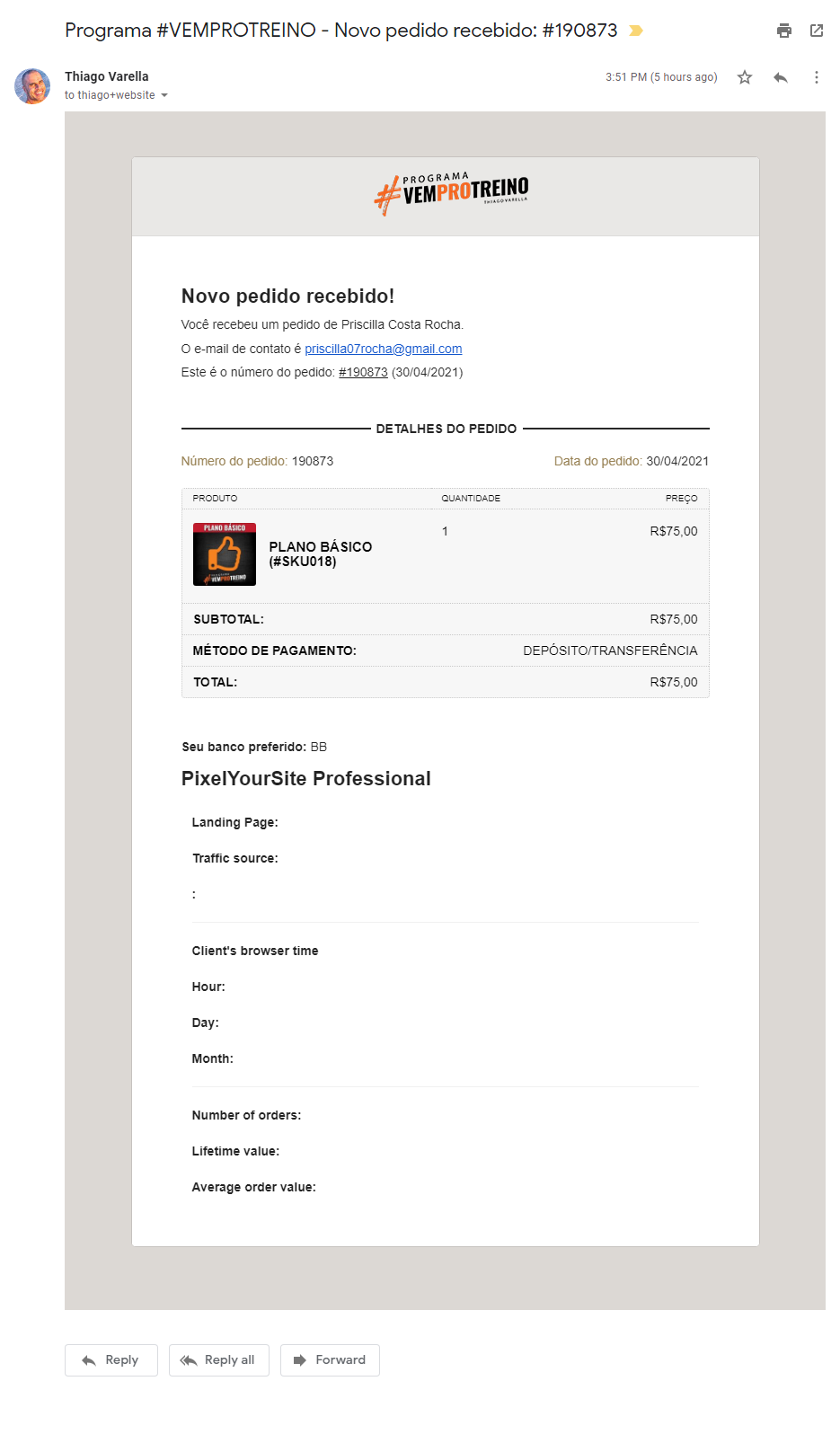Star this email from Thiago Varella
The width and height of the screenshot is (840, 1443).
point(744,77)
